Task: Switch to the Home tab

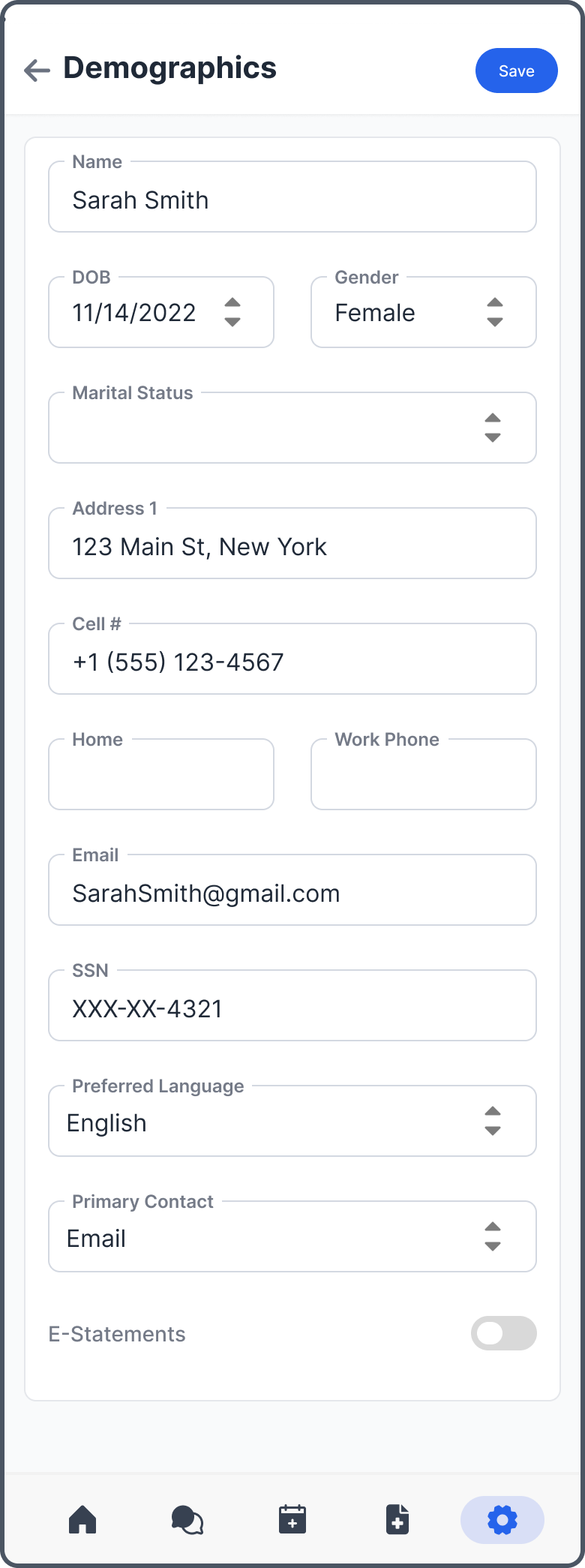Action: tap(82, 1520)
